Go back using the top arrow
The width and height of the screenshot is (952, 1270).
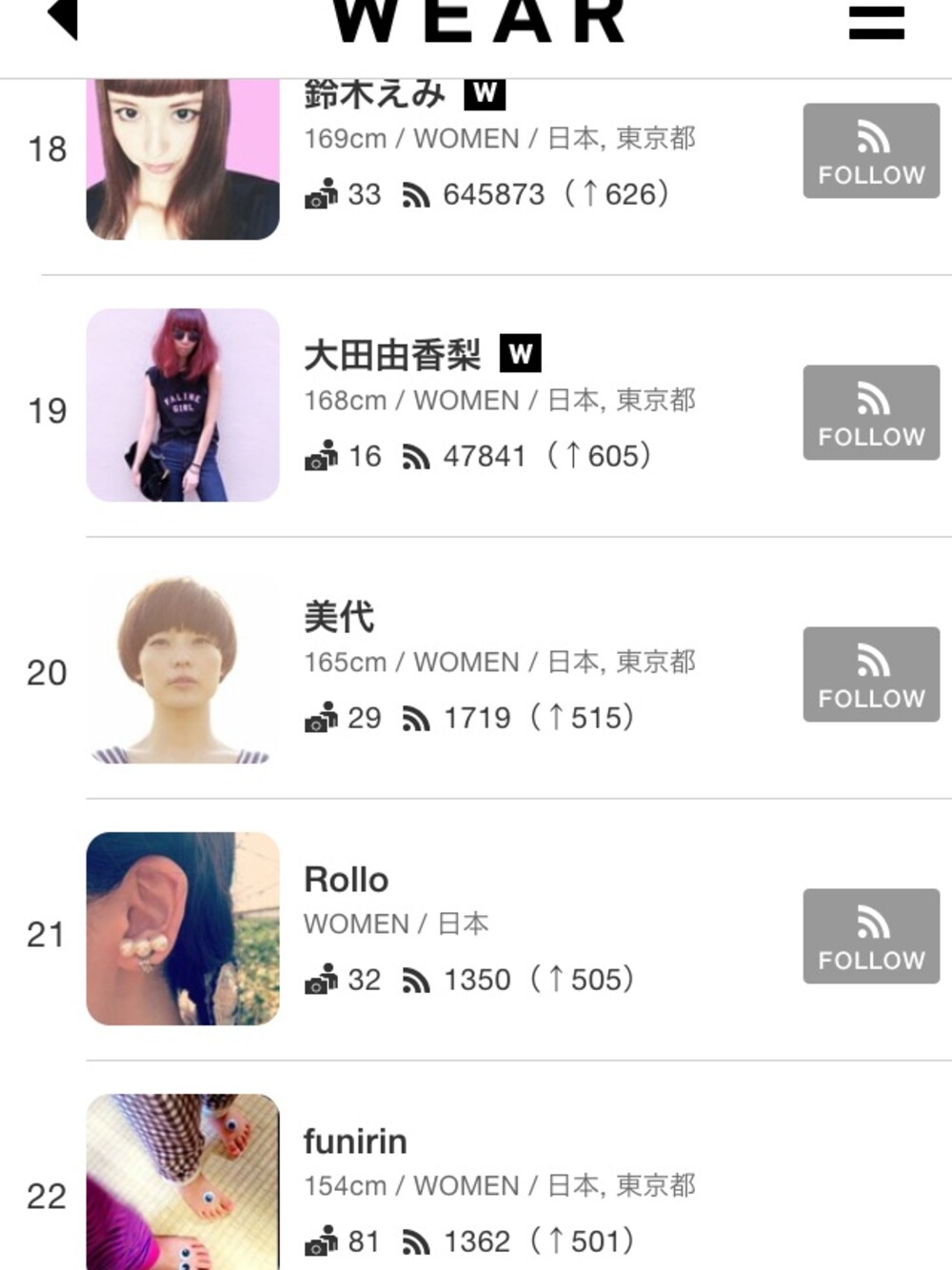(x=63, y=19)
